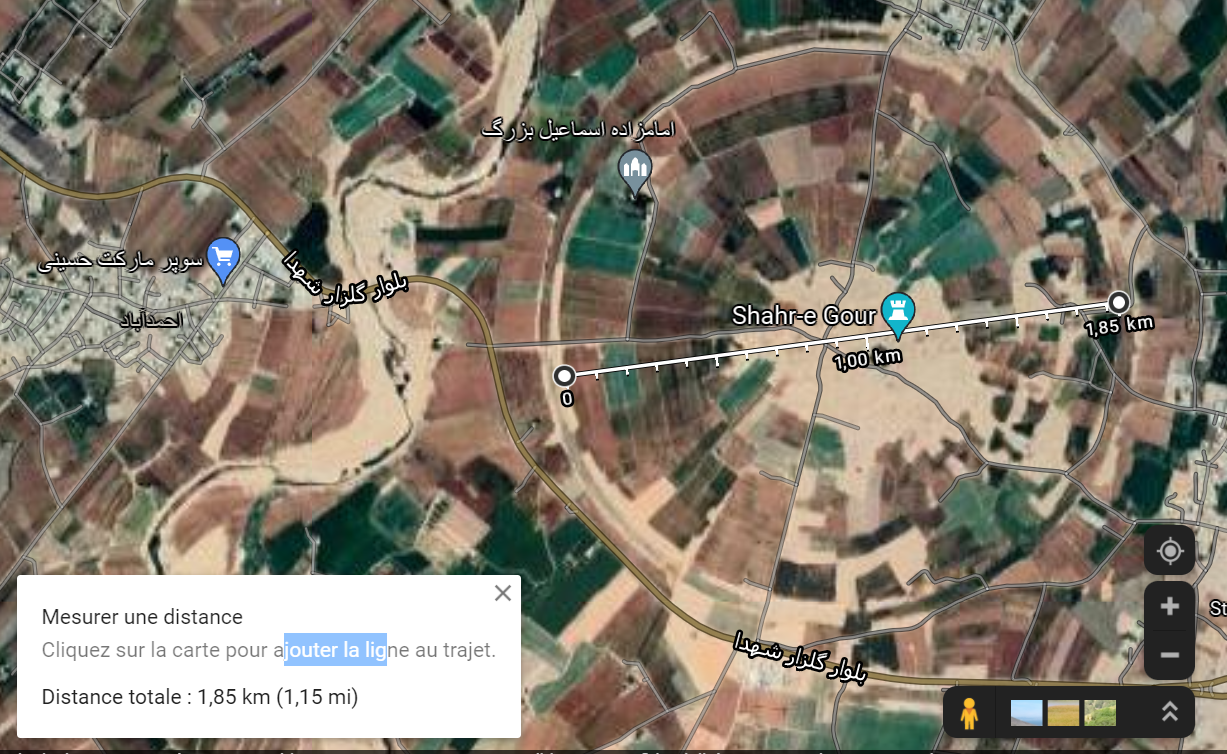Viewport: 1227px width, 754px height.
Task: Open the سوپر مارکت حسینی shop pin
Action: click(x=222, y=258)
